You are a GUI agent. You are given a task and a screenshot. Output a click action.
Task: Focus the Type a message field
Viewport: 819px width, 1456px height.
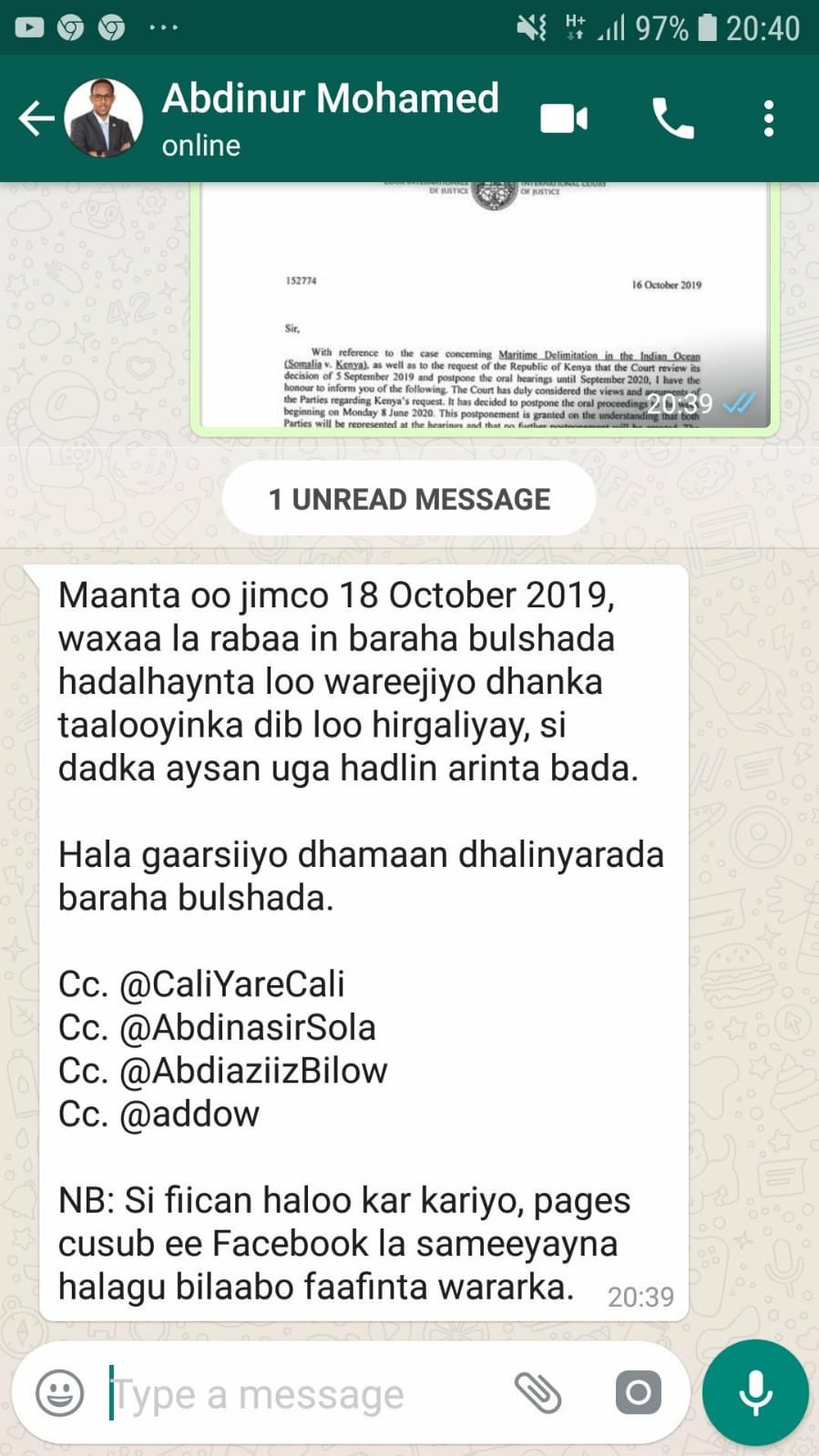(x=301, y=1393)
